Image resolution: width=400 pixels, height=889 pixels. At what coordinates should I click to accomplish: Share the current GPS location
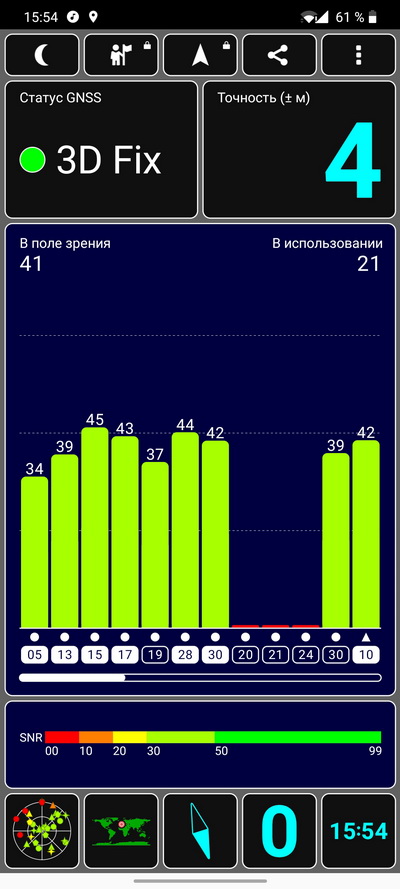279,55
